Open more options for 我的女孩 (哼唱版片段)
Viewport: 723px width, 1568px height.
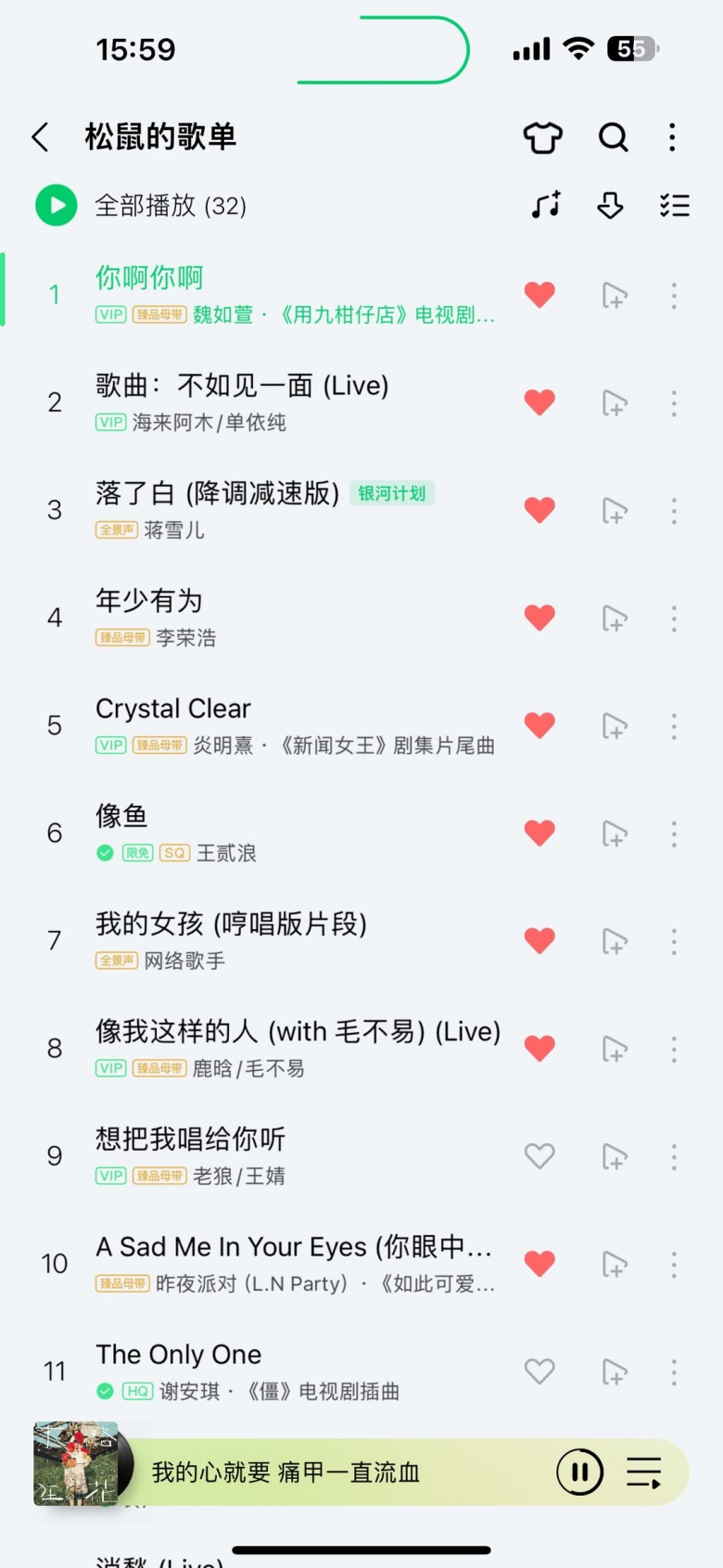point(674,941)
